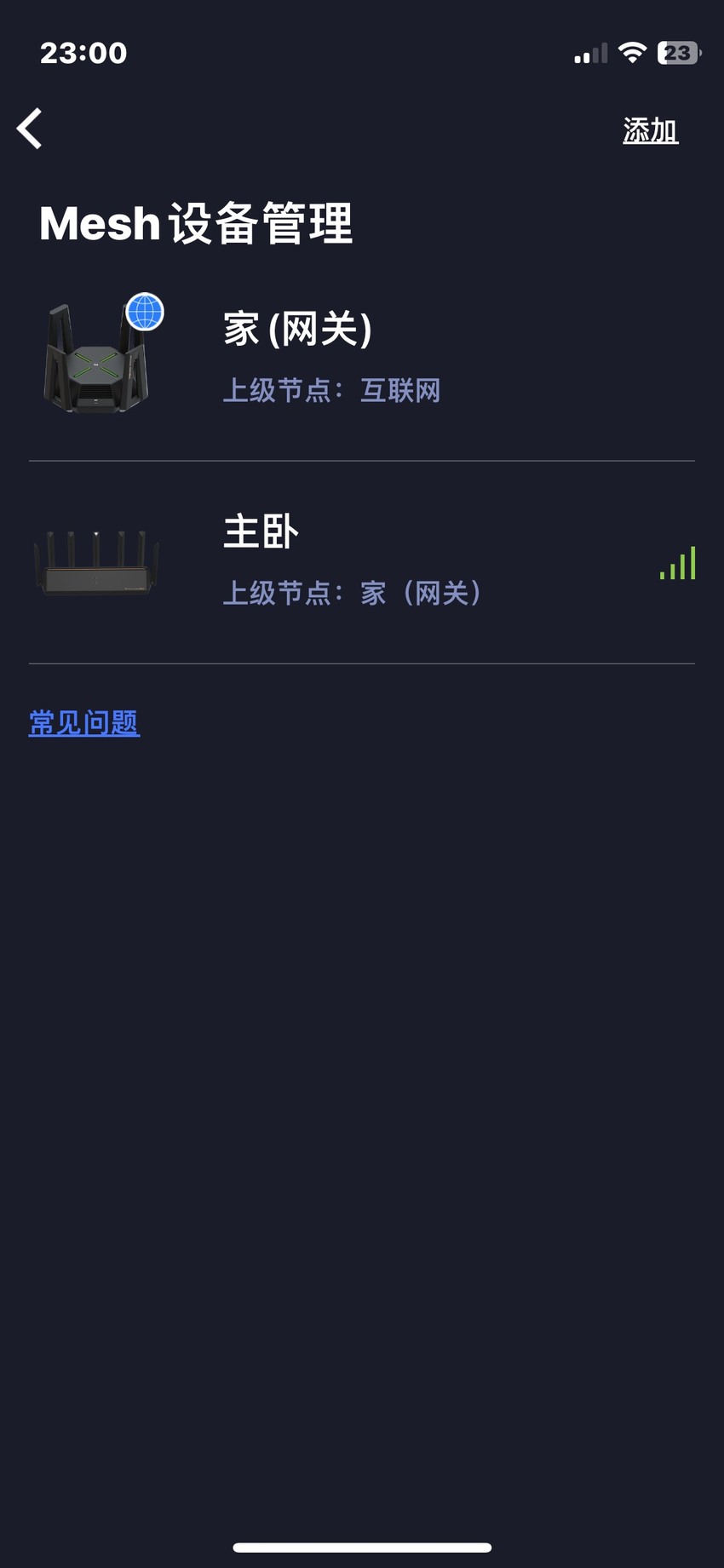Open the 主卧 mesh node entry

click(x=362, y=562)
